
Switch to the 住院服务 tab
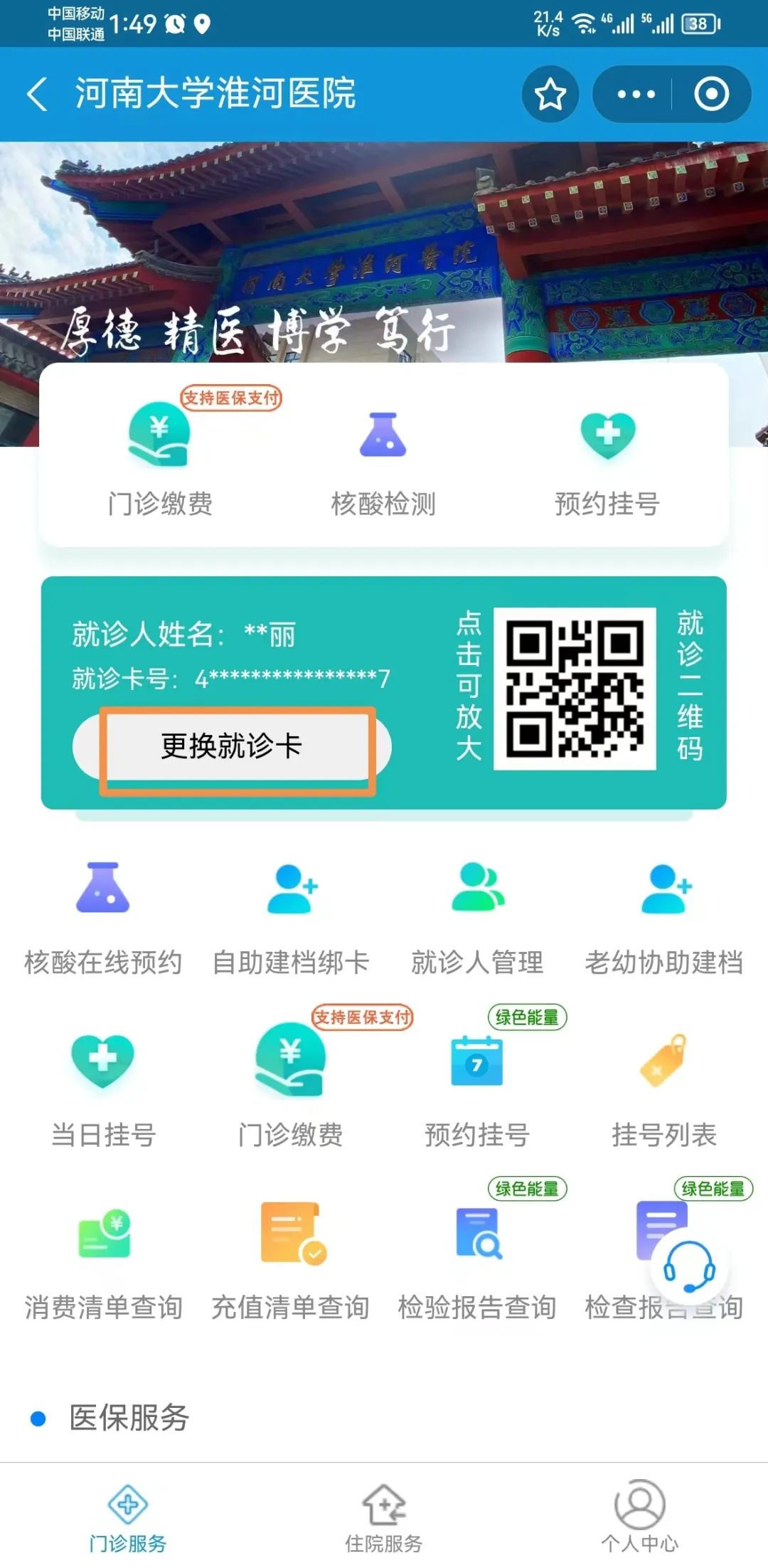pyautogui.click(x=384, y=1517)
